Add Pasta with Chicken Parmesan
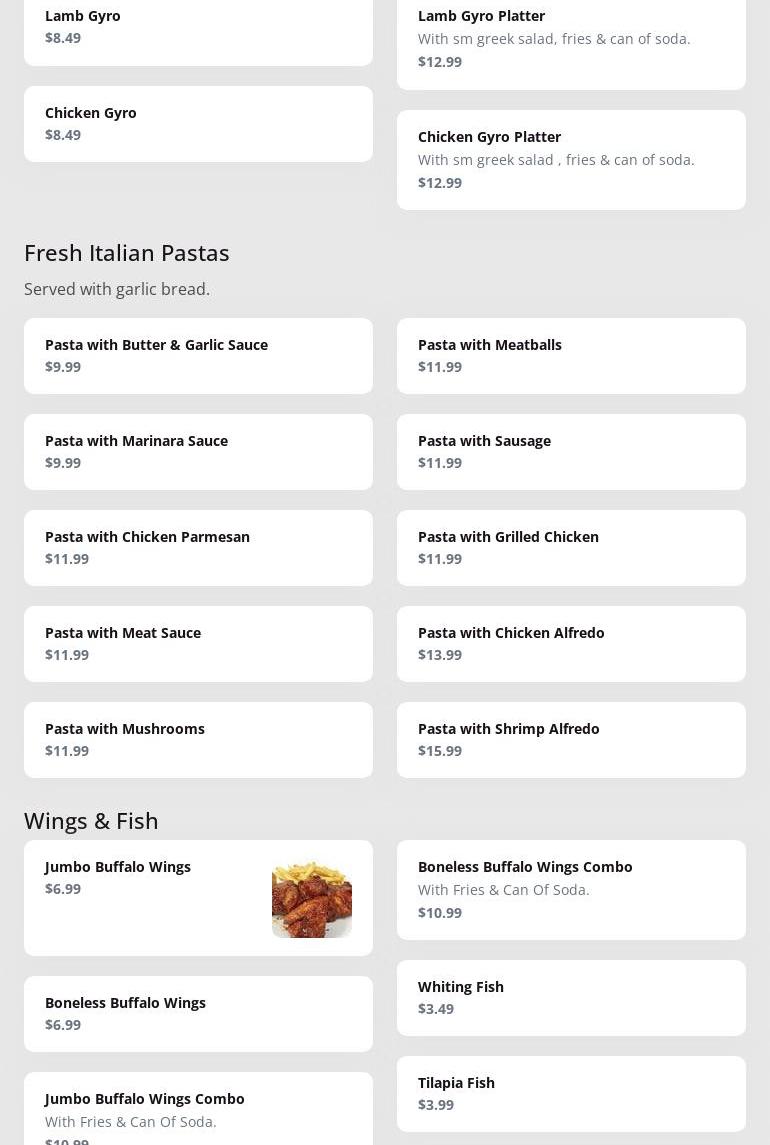The height and width of the screenshot is (1145, 770). click(x=198, y=548)
